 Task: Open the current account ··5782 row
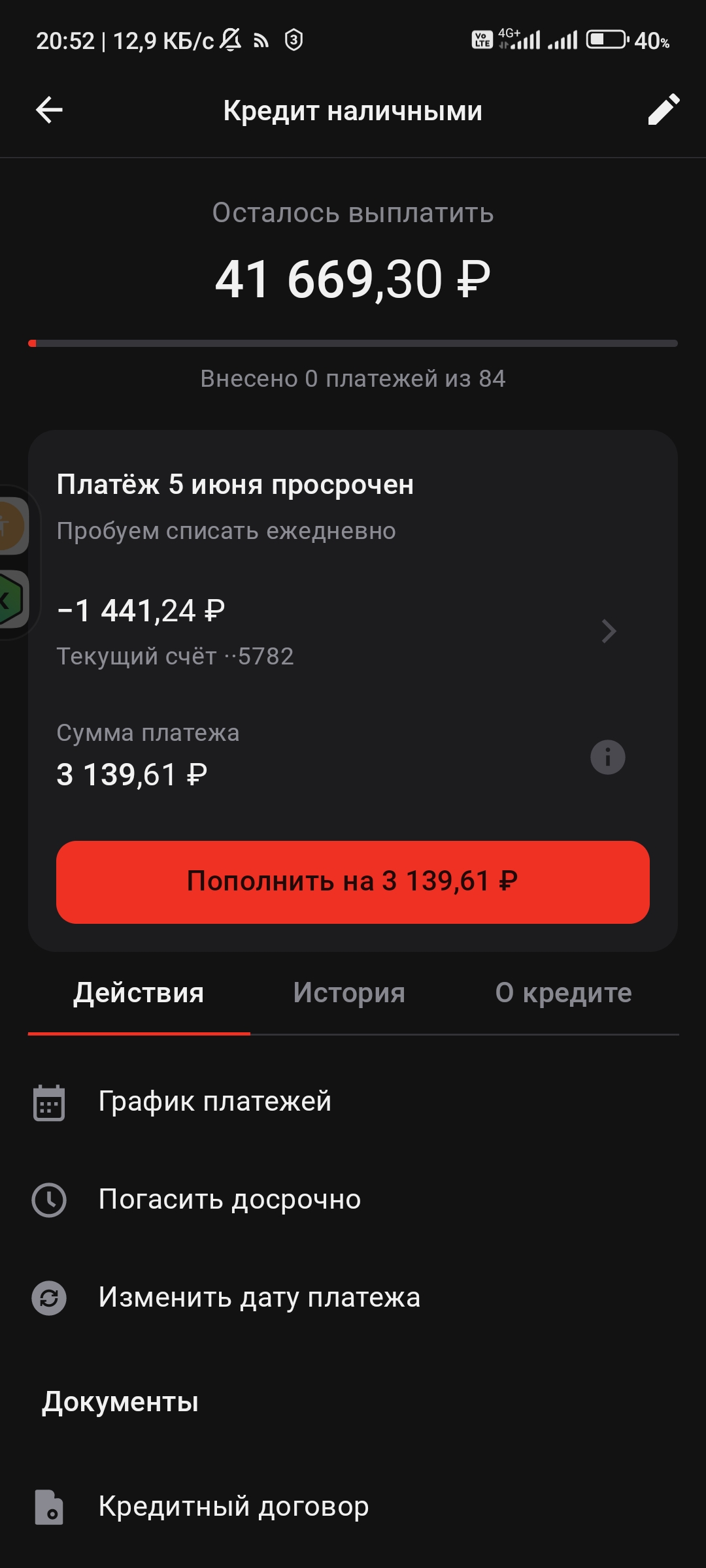pos(353,631)
